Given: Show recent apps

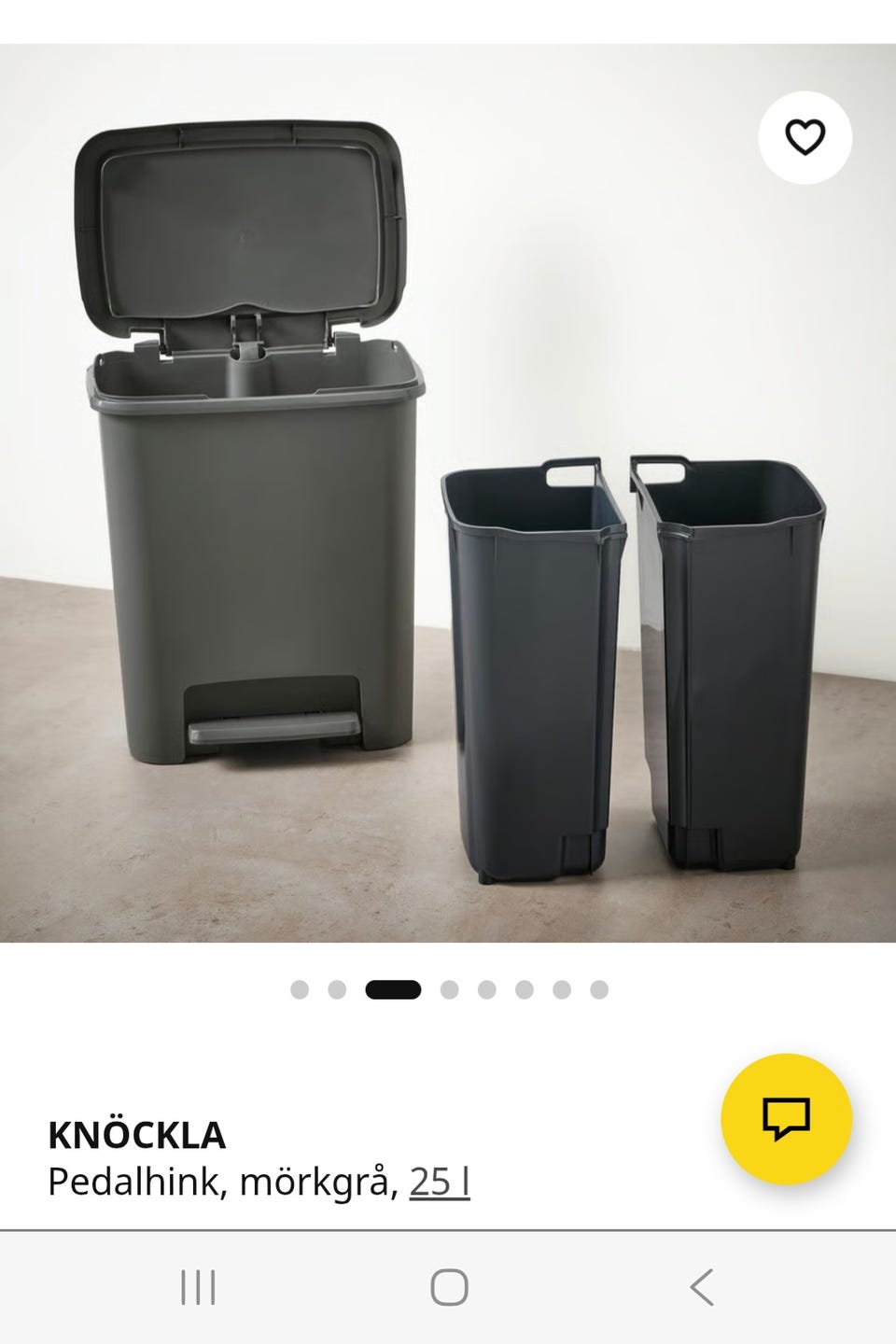Looking at the screenshot, I should (x=198, y=1287).
